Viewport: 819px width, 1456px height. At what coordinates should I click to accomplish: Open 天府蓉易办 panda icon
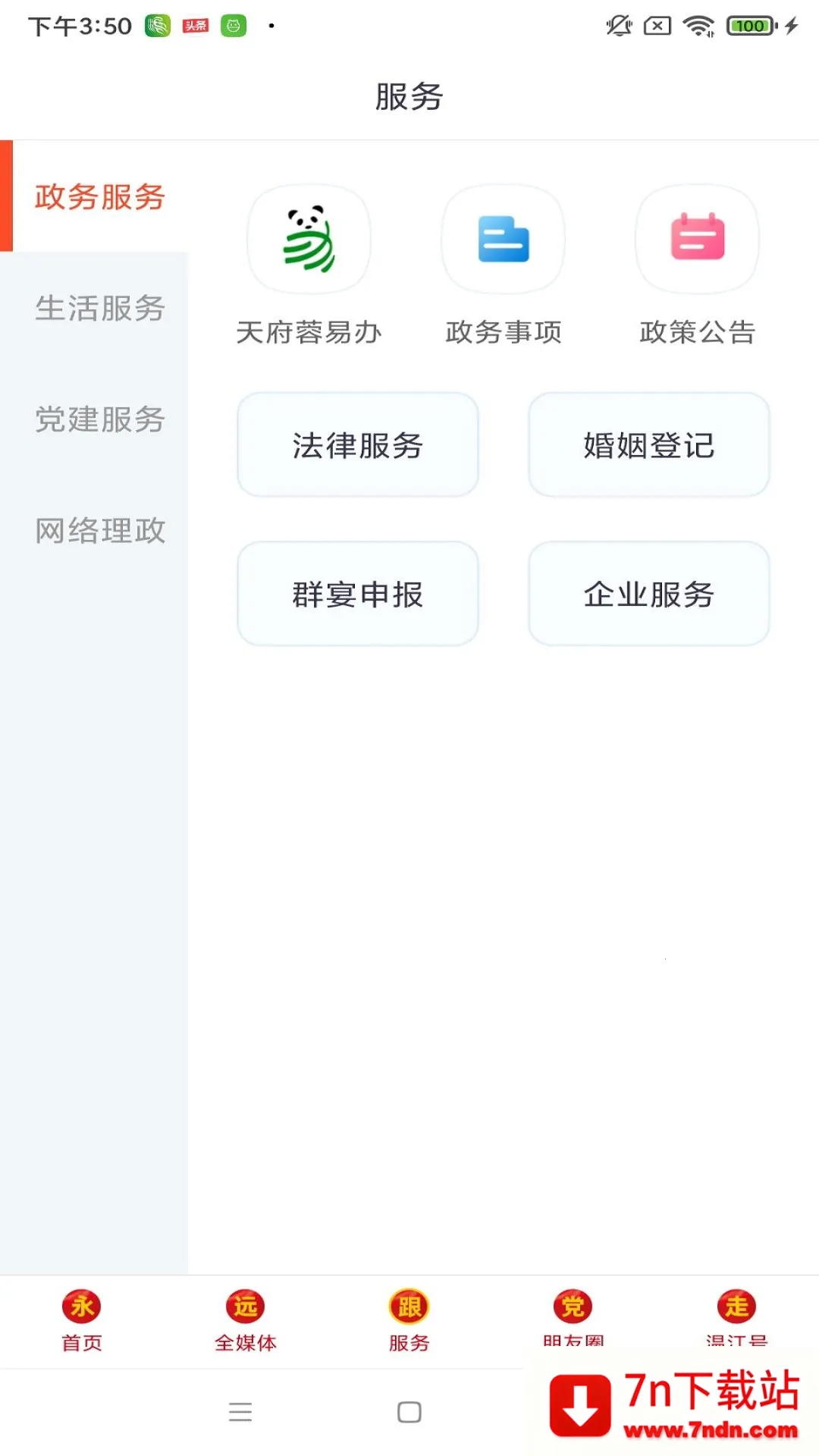click(308, 239)
